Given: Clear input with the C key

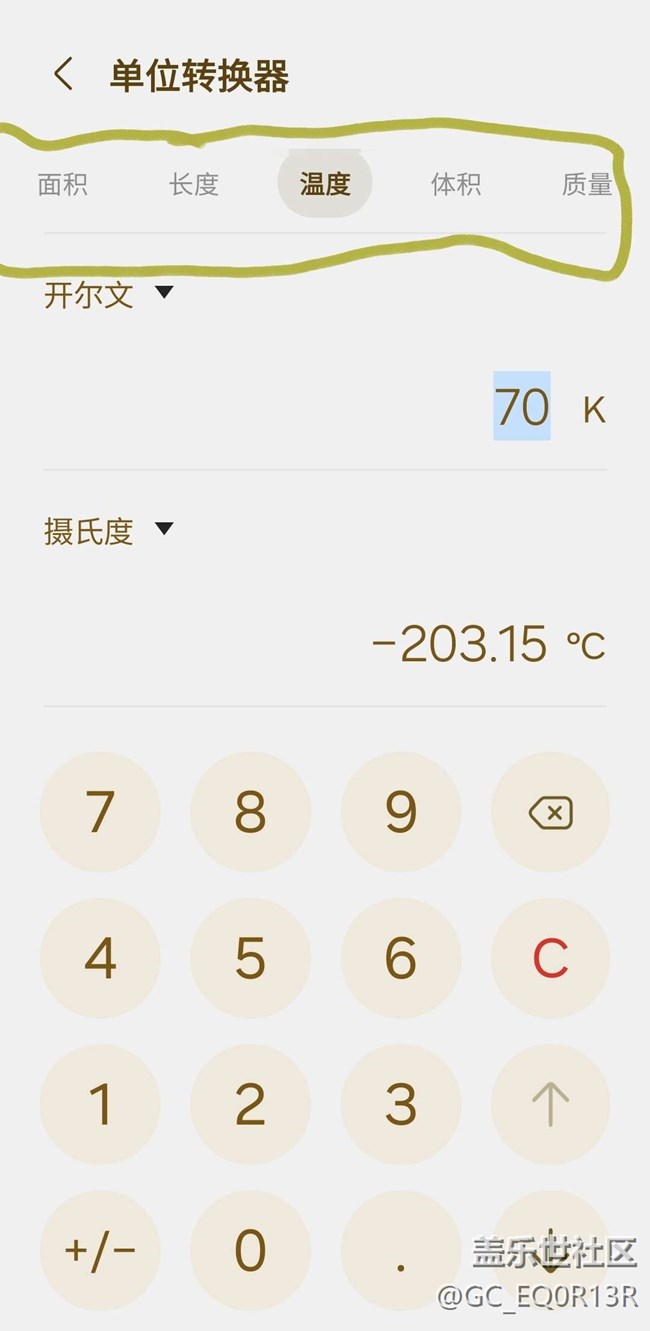Looking at the screenshot, I should click(x=550, y=958).
